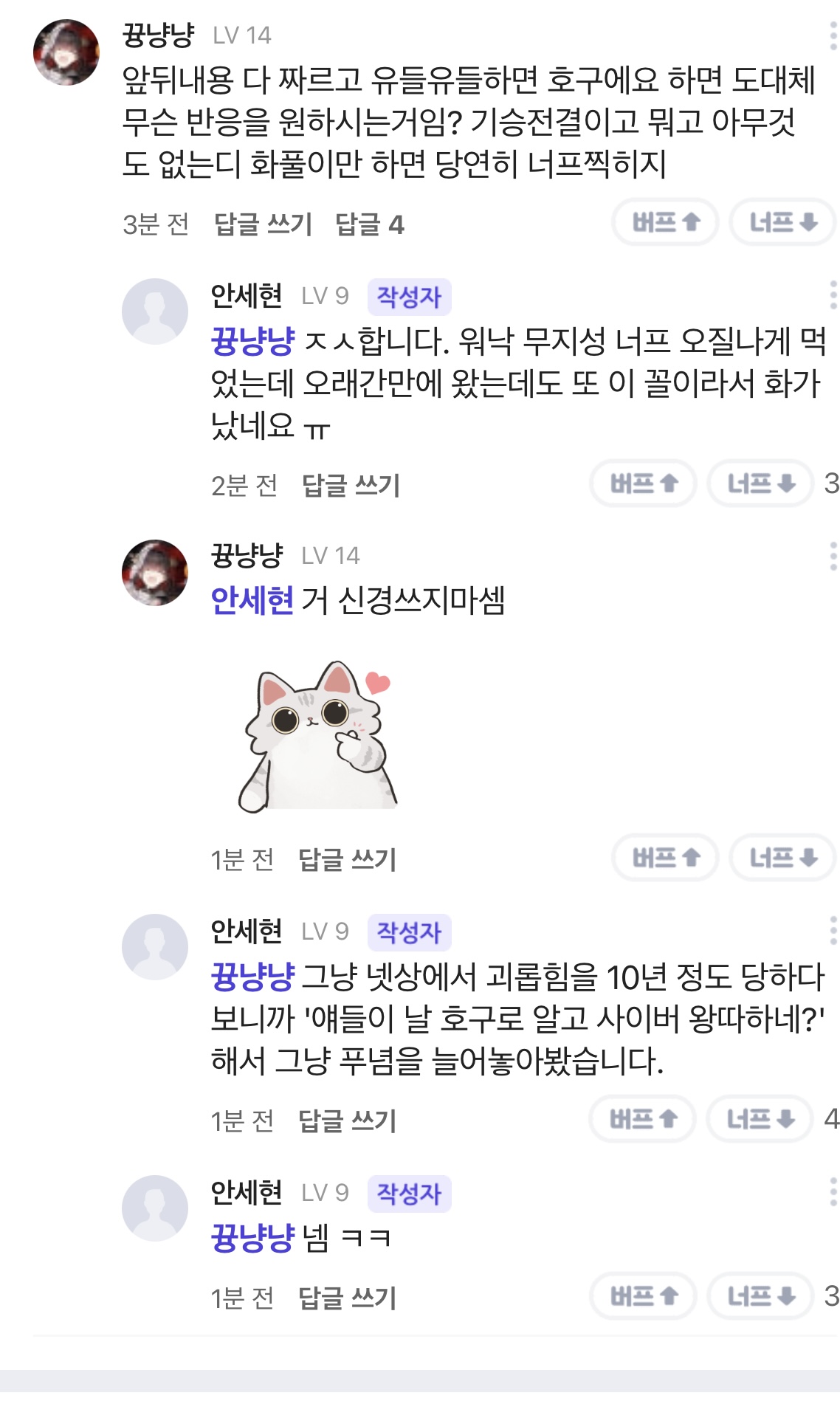Tap 버프 on the '괴롭힘을 10년' reply

[643, 1119]
